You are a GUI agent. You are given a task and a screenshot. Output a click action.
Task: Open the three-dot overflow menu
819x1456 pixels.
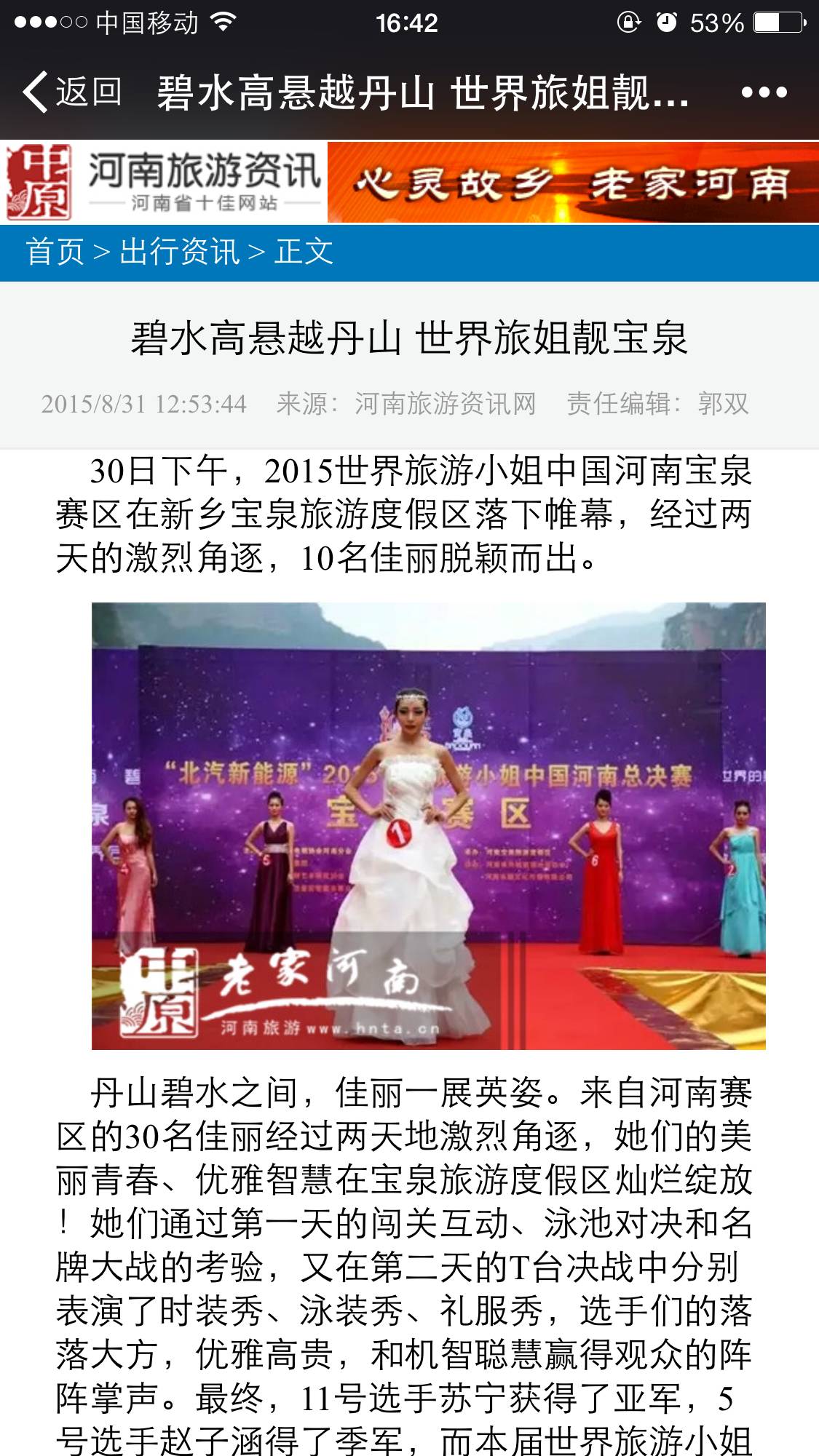coord(764,92)
